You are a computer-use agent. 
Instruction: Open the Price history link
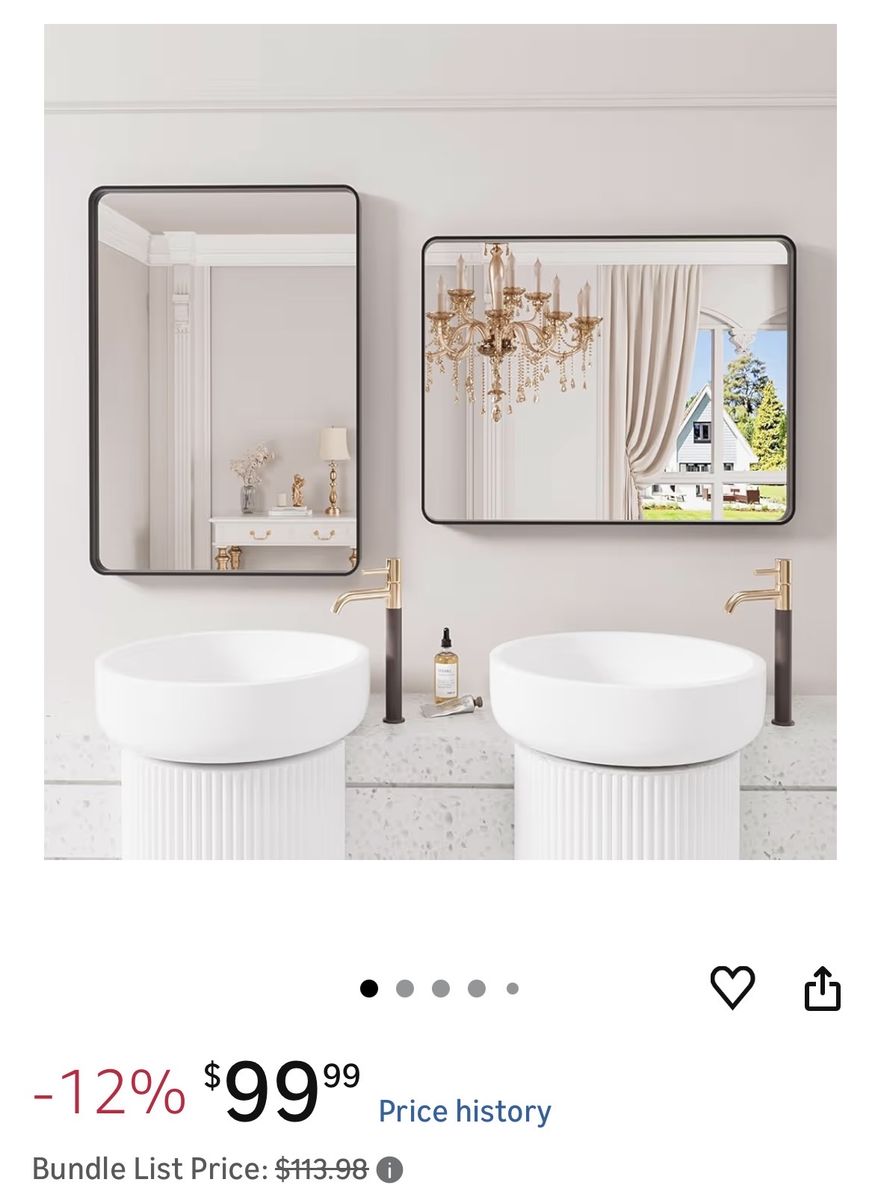pos(464,1111)
